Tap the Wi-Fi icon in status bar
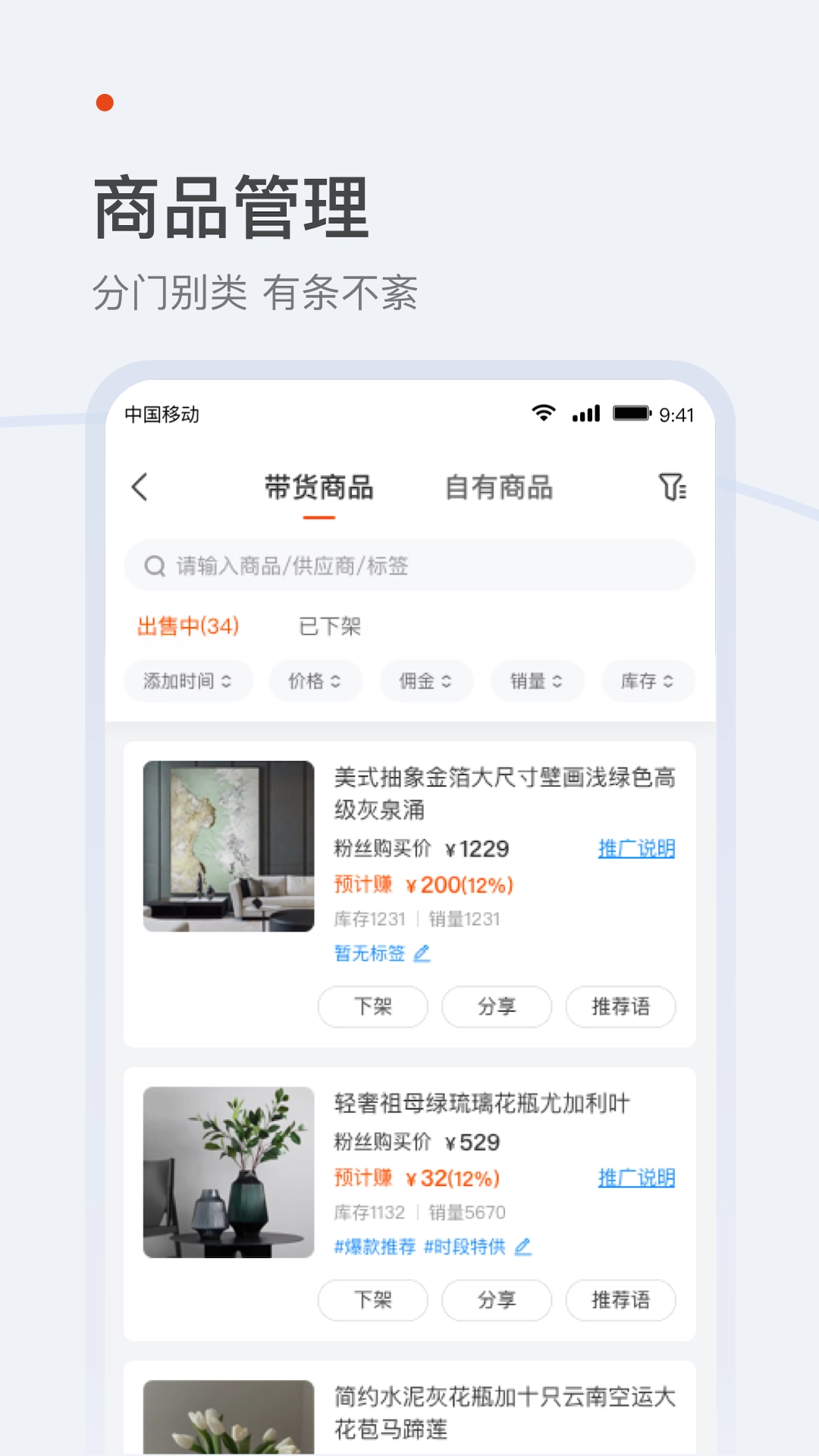Screen dimensions: 819x1456 pyautogui.click(x=544, y=413)
